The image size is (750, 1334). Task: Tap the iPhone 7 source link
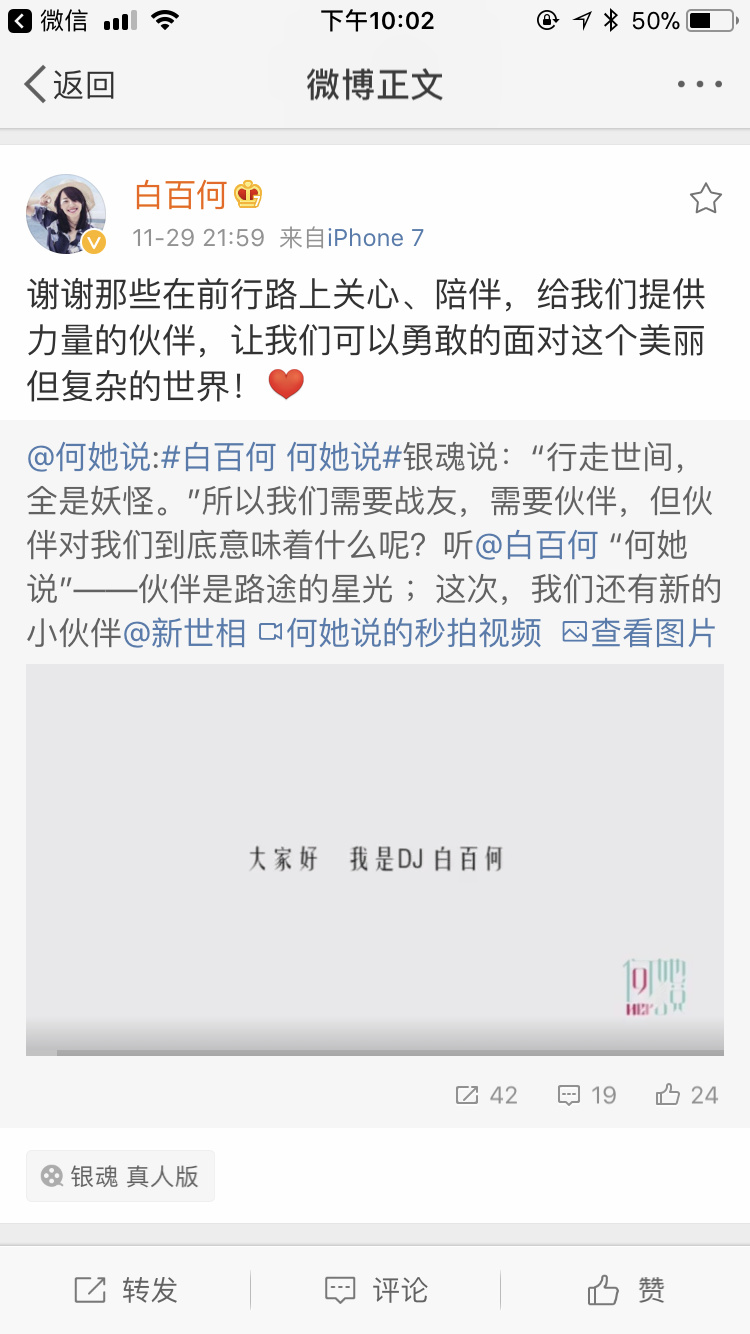[376, 238]
